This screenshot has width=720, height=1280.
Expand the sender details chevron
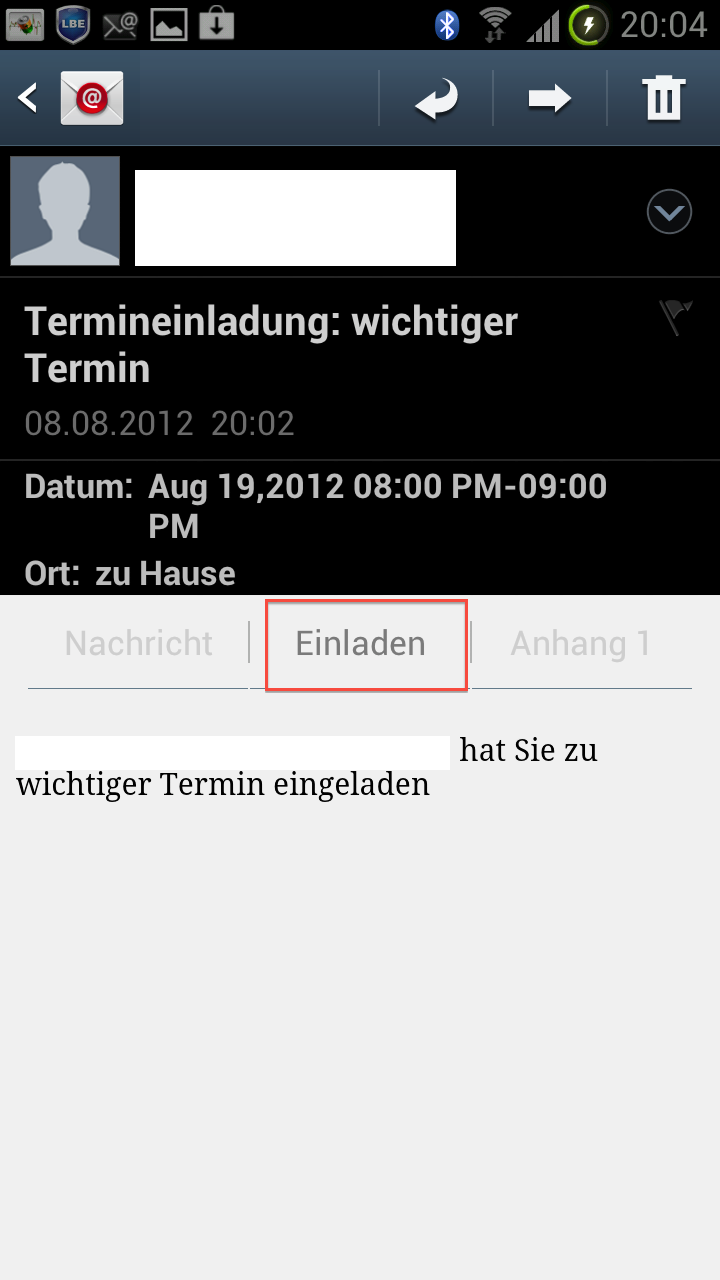pyautogui.click(x=669, y=212)
